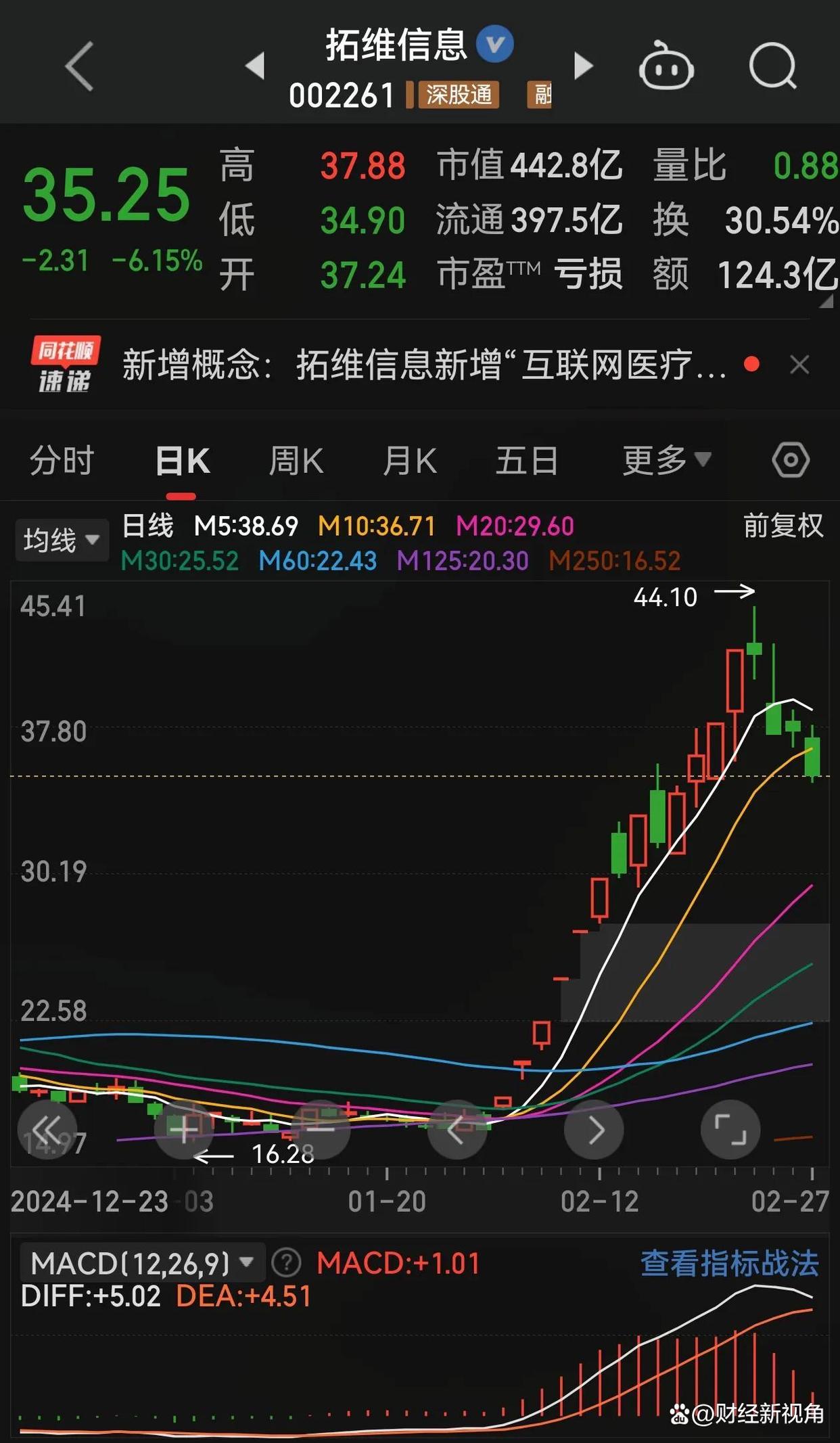Zoom in the K-line chart
The height and width of the screenshot is (1443, 840).
tap(184, 1129)
